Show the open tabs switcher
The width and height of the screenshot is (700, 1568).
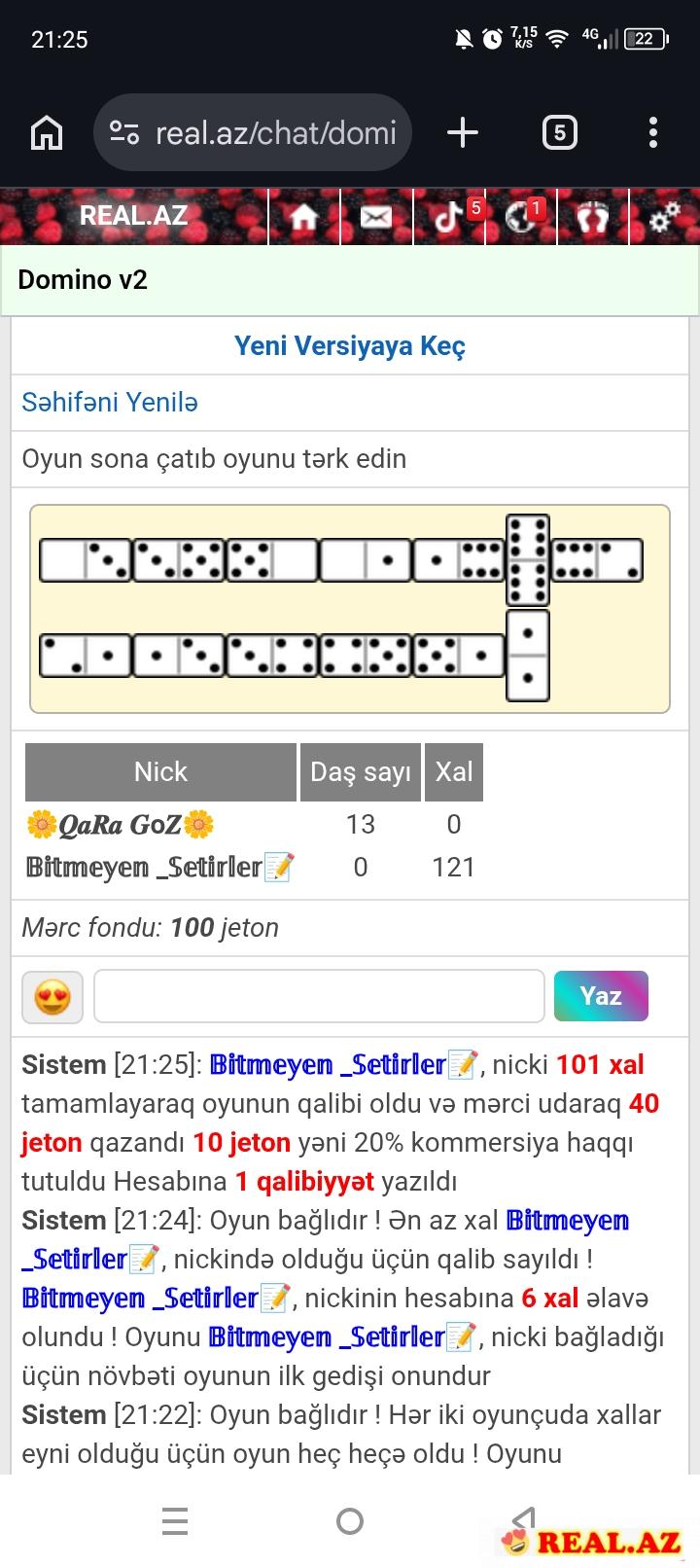tap(559, 132)
